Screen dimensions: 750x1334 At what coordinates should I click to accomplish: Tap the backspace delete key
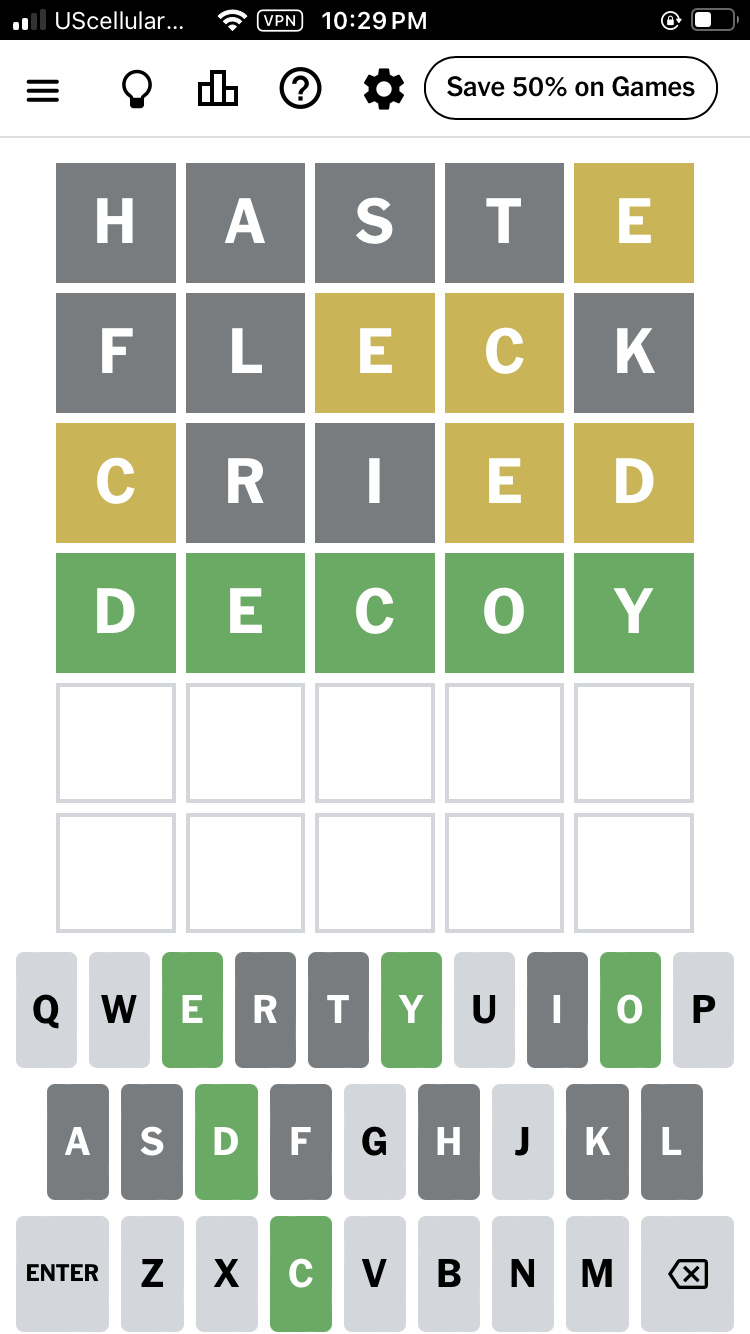(687, 1273)
